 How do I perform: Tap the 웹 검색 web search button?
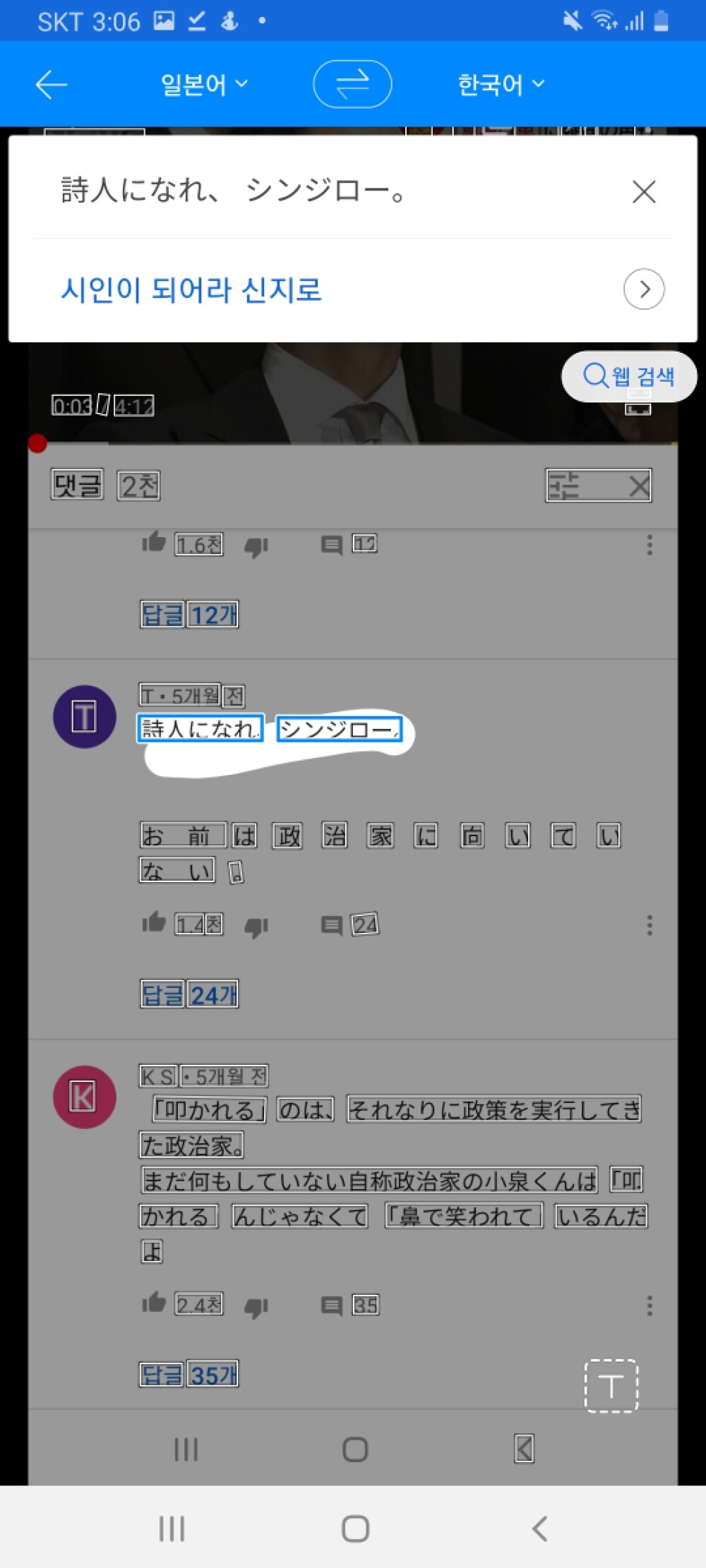pos(628,376)
